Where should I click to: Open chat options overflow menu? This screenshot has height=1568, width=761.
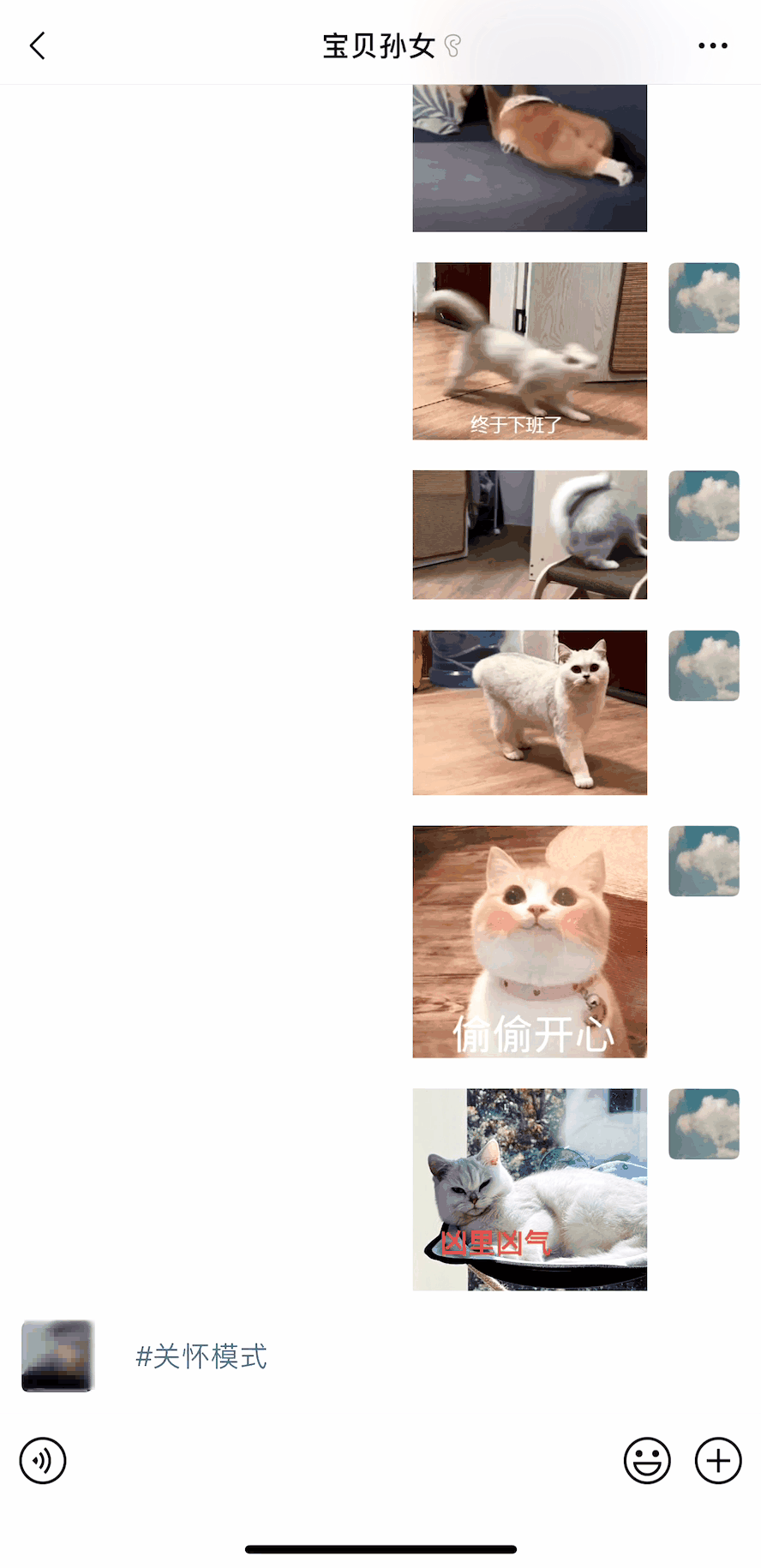(712, 45)
